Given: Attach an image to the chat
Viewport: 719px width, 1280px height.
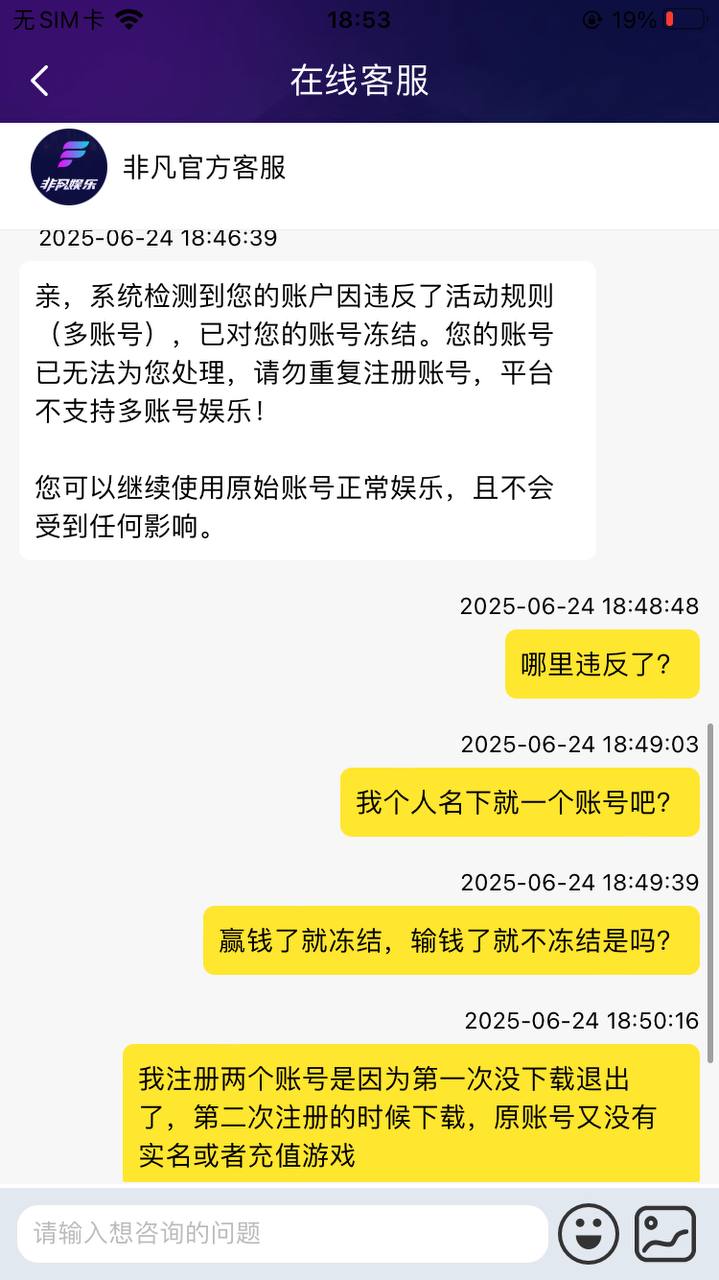Looking at the screenshot, I should (x=666, y=1234).
